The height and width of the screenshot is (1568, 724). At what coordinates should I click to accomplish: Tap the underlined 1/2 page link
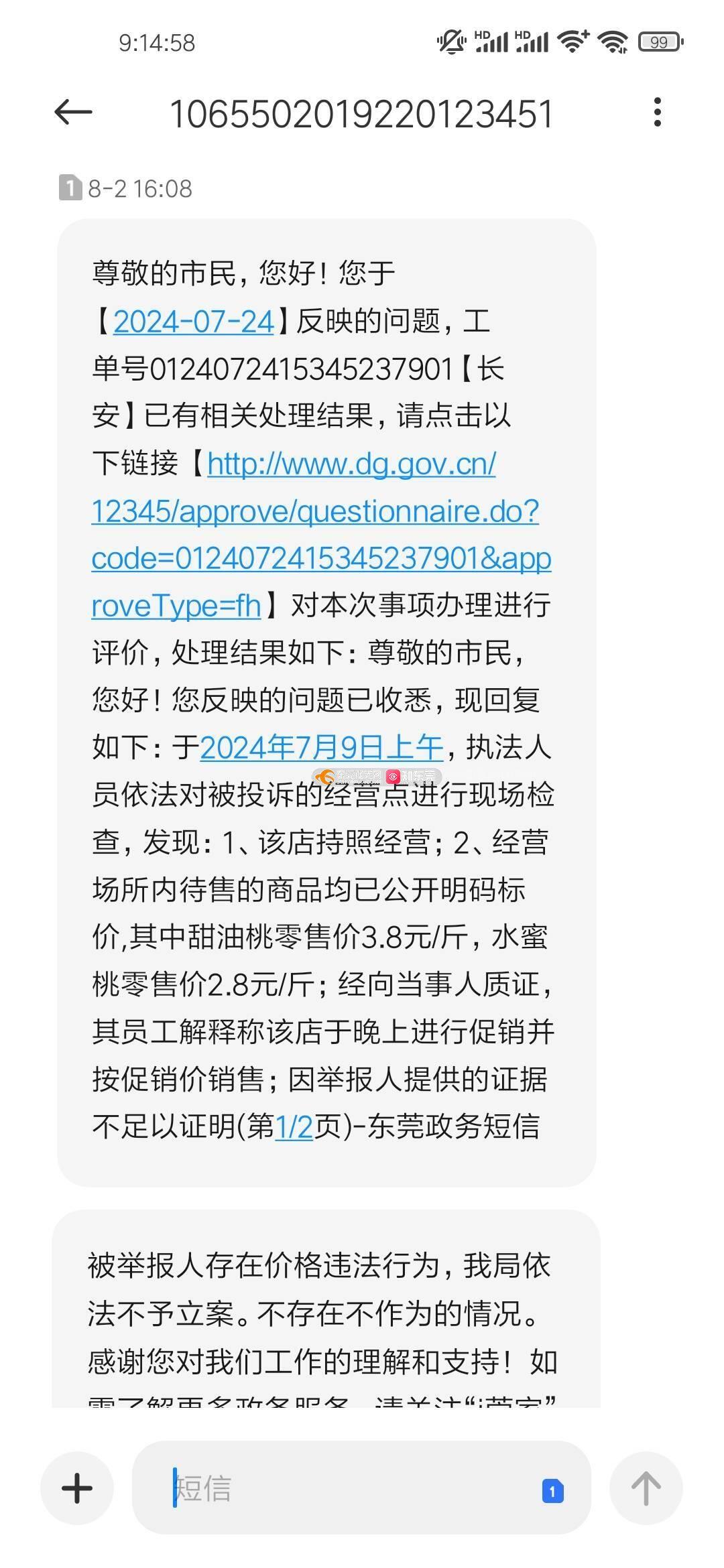tap(294, 1126)
